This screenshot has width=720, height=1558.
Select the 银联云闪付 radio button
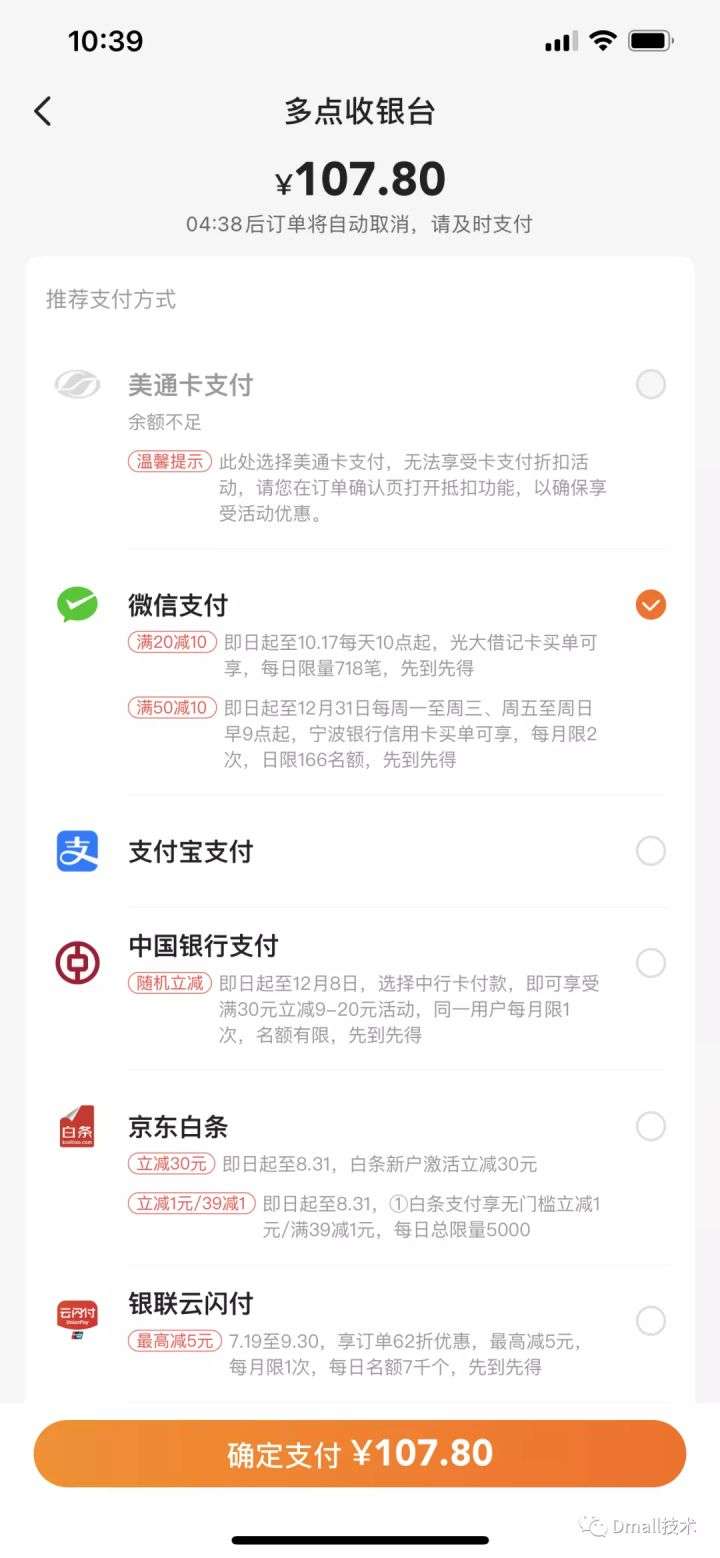click(651, 1320)
